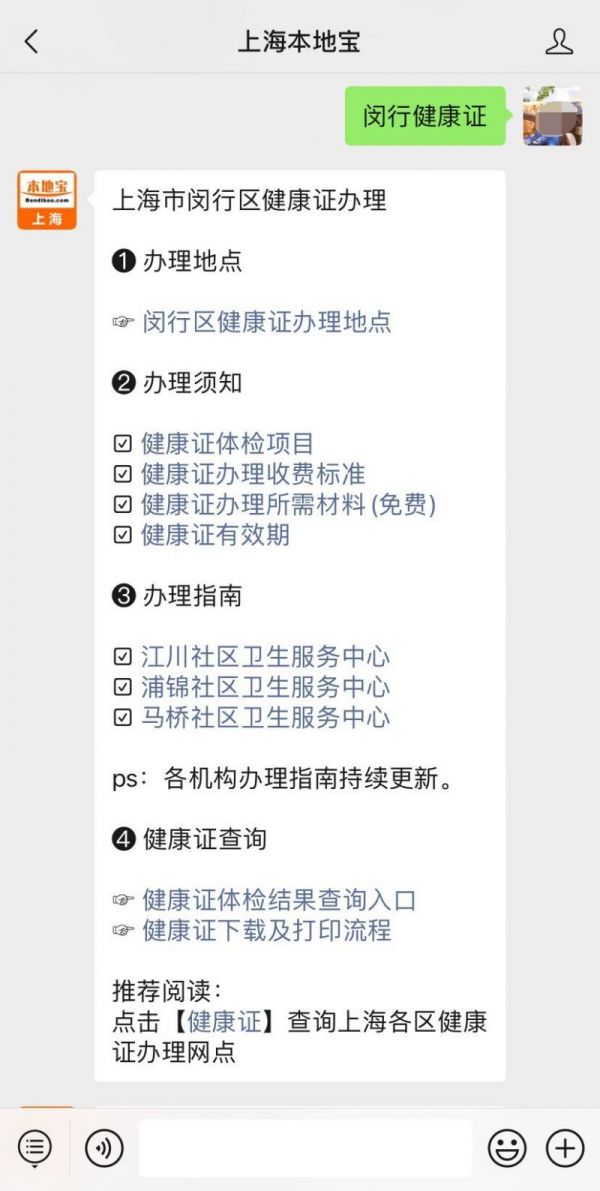Switch to voice input mode

[x=104, y=1147]
